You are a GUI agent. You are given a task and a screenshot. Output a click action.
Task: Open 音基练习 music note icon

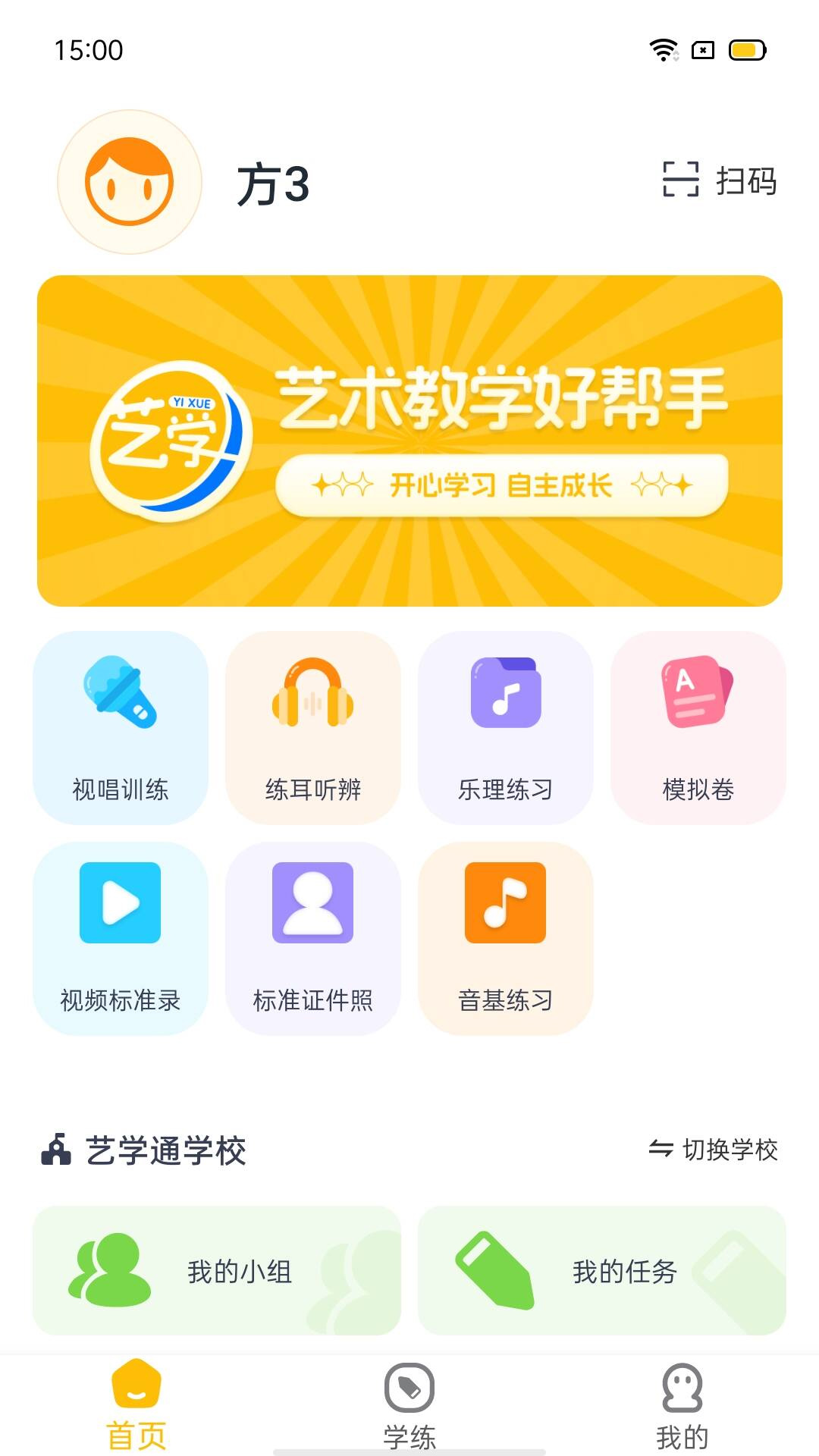click(x=506, y=904)
